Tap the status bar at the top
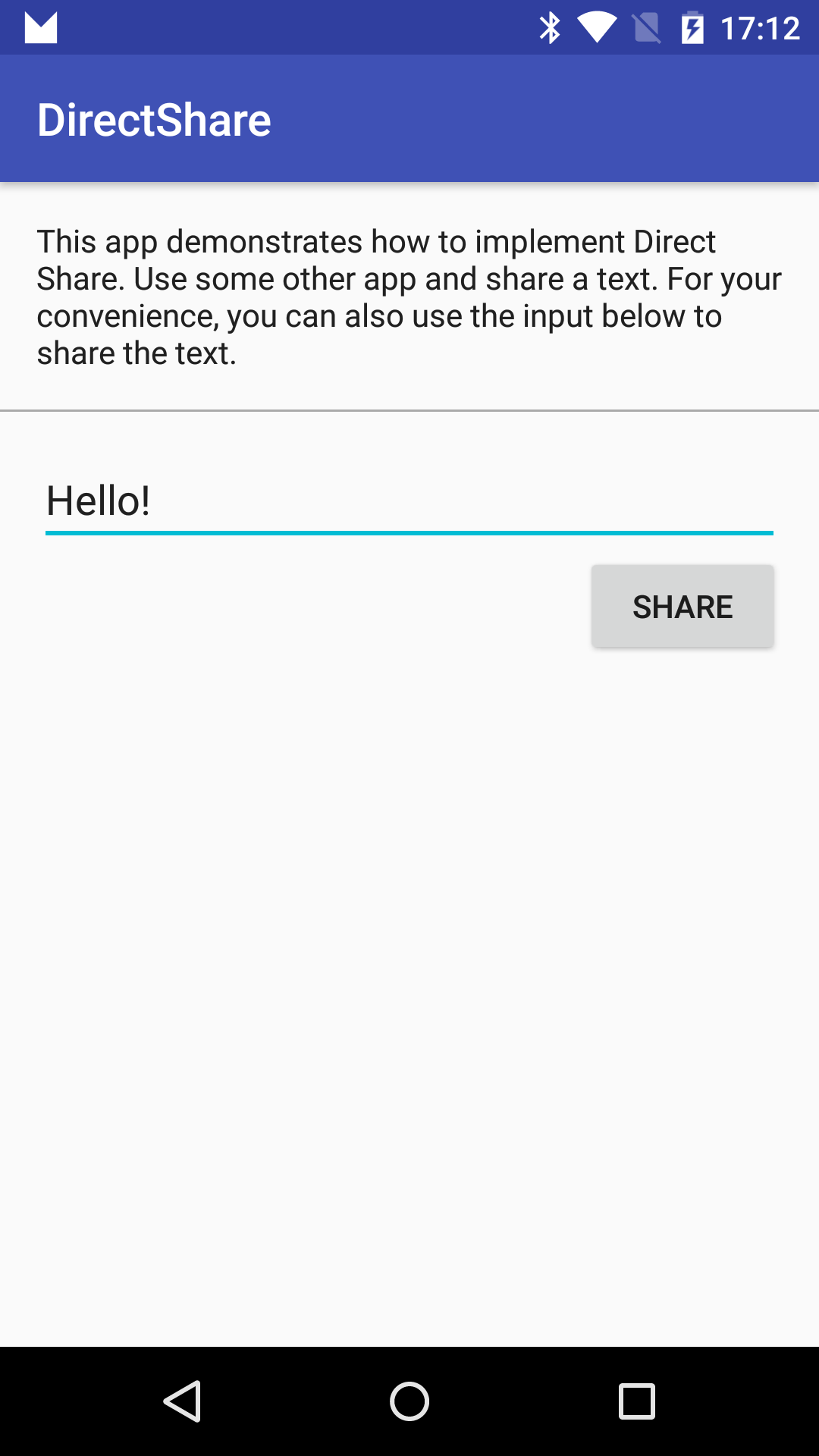 coord(303,27)
